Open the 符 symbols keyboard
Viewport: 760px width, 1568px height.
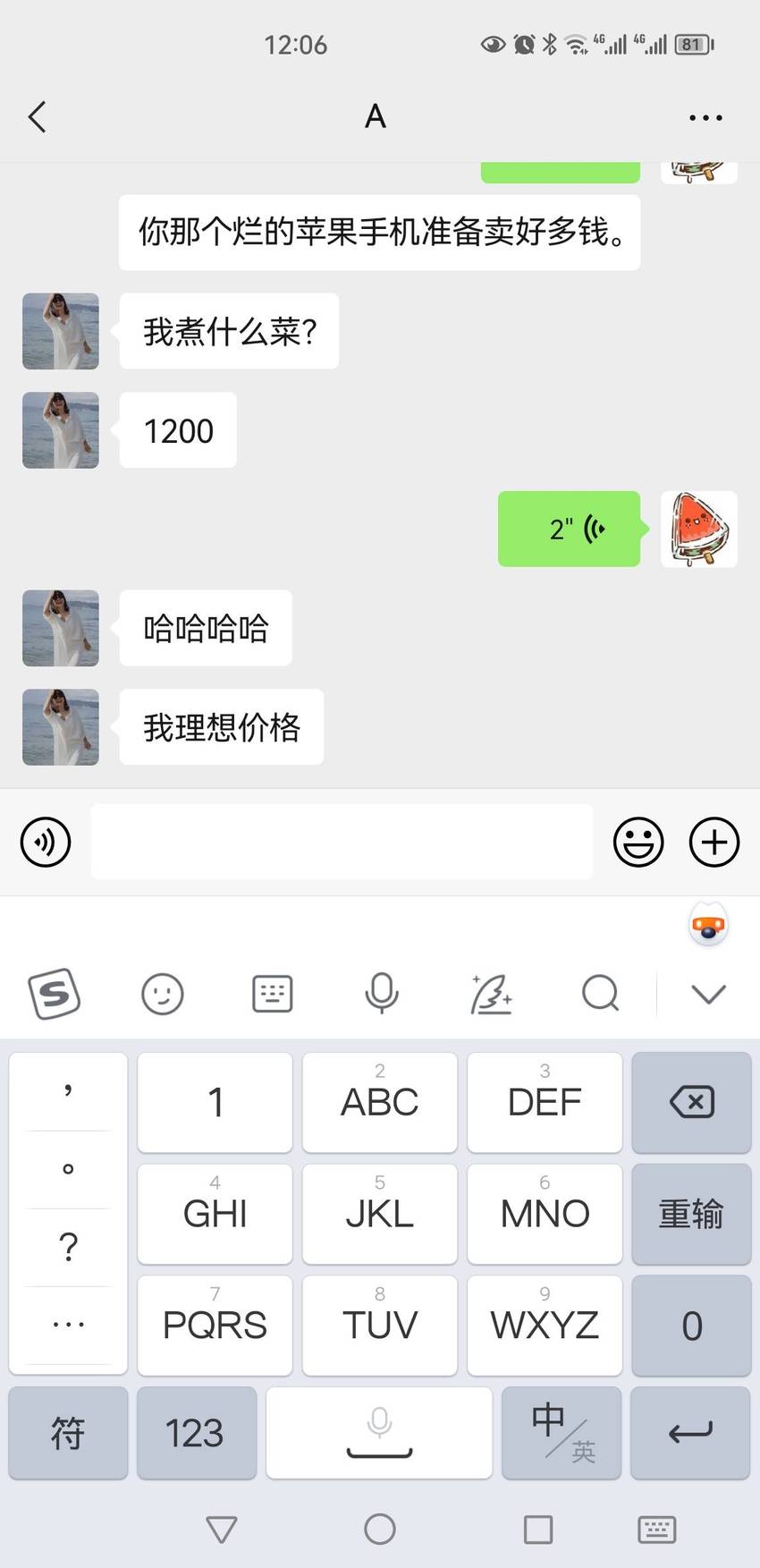(68, 1433)
